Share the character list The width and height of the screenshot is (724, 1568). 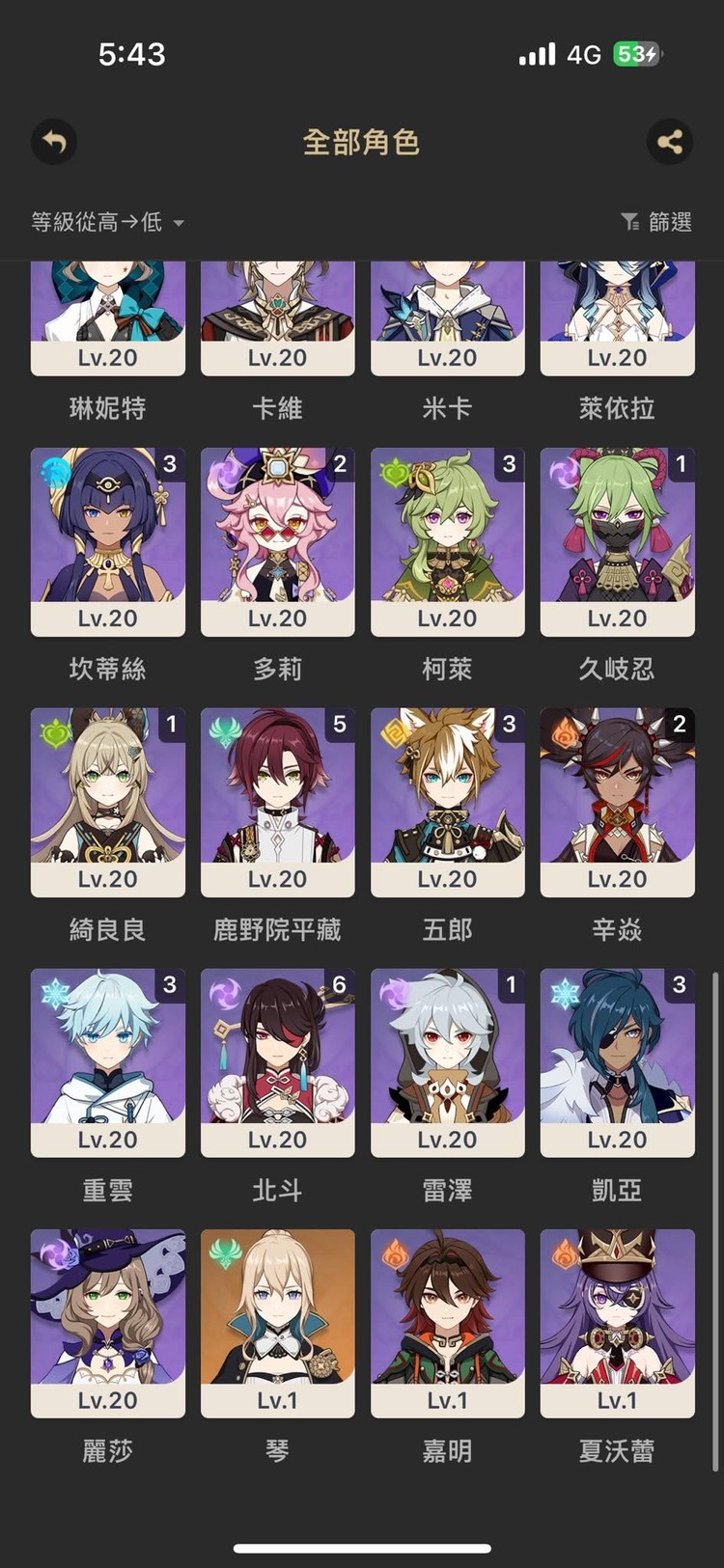(670, 143)
